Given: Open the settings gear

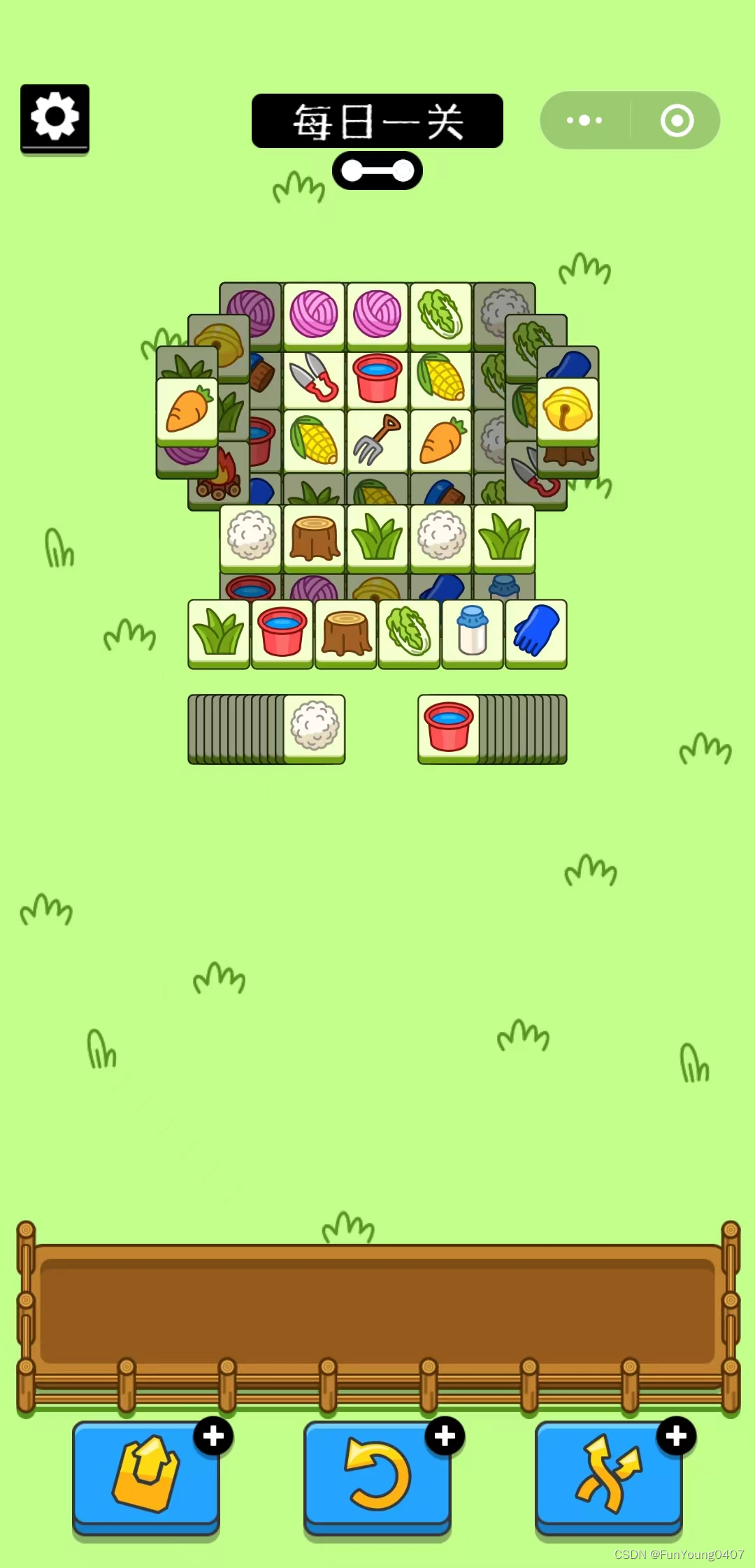Looking at the screenshot, I should pos(55,117).
